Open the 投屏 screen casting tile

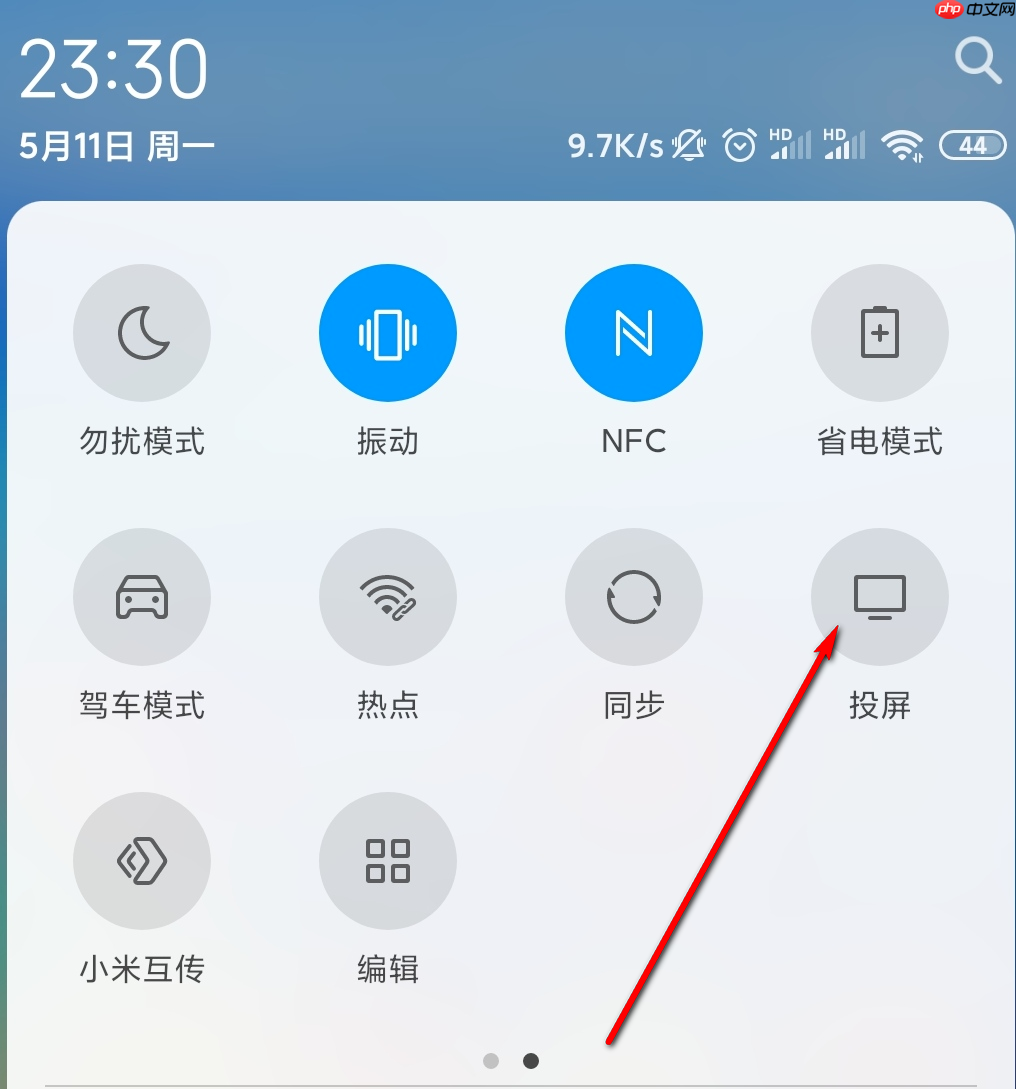tap(880, 596)
